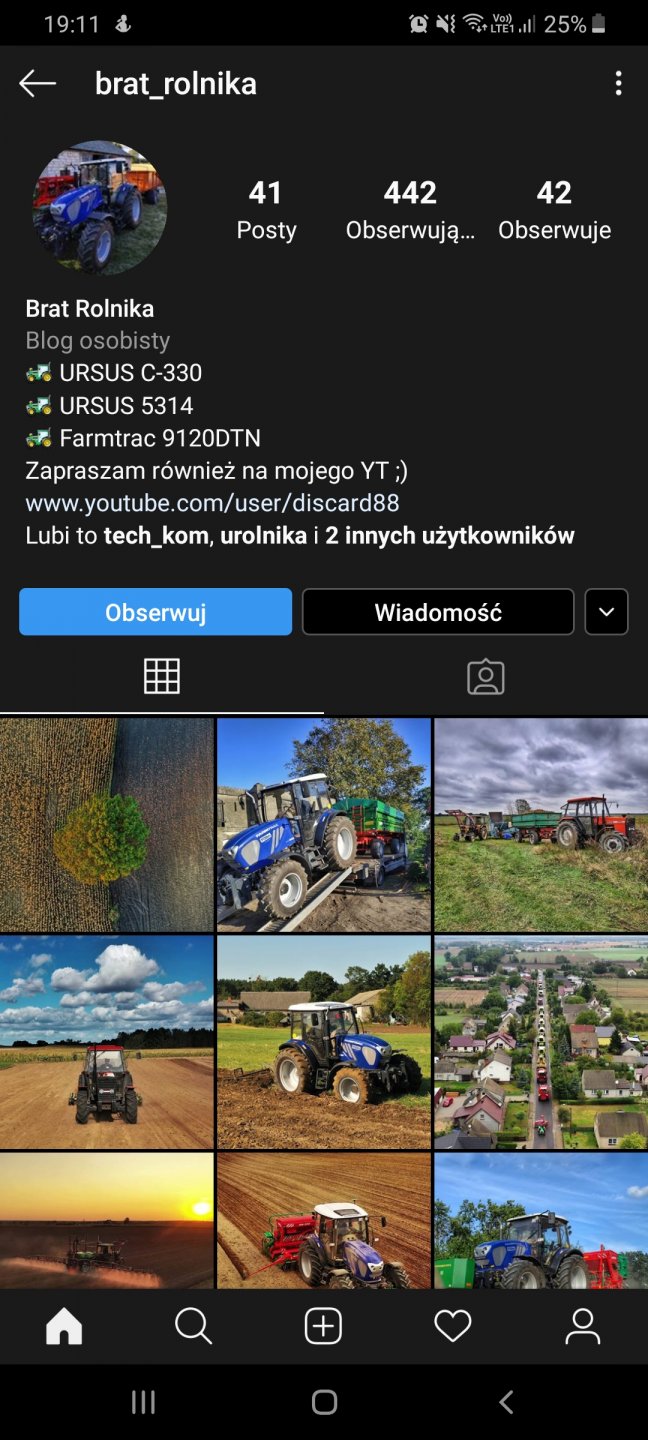Image resolution: width=648 pixels, height=1440 pixels.
Task: Open the list of 442 followers
Action: click(410, 209)
